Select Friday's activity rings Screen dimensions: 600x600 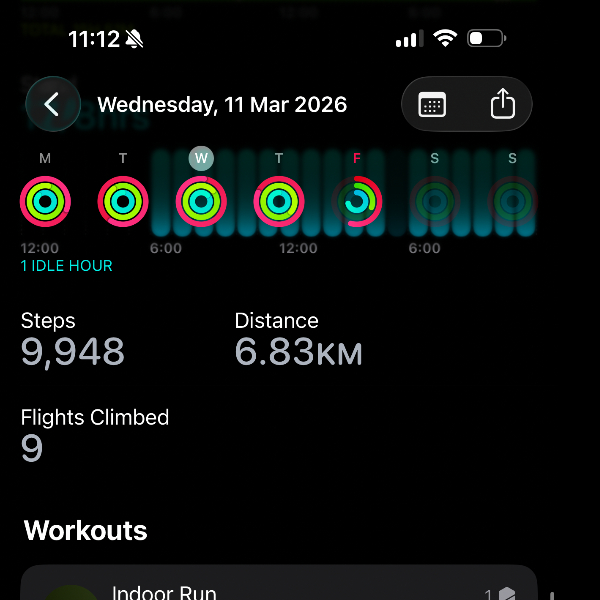click(357, 202)
